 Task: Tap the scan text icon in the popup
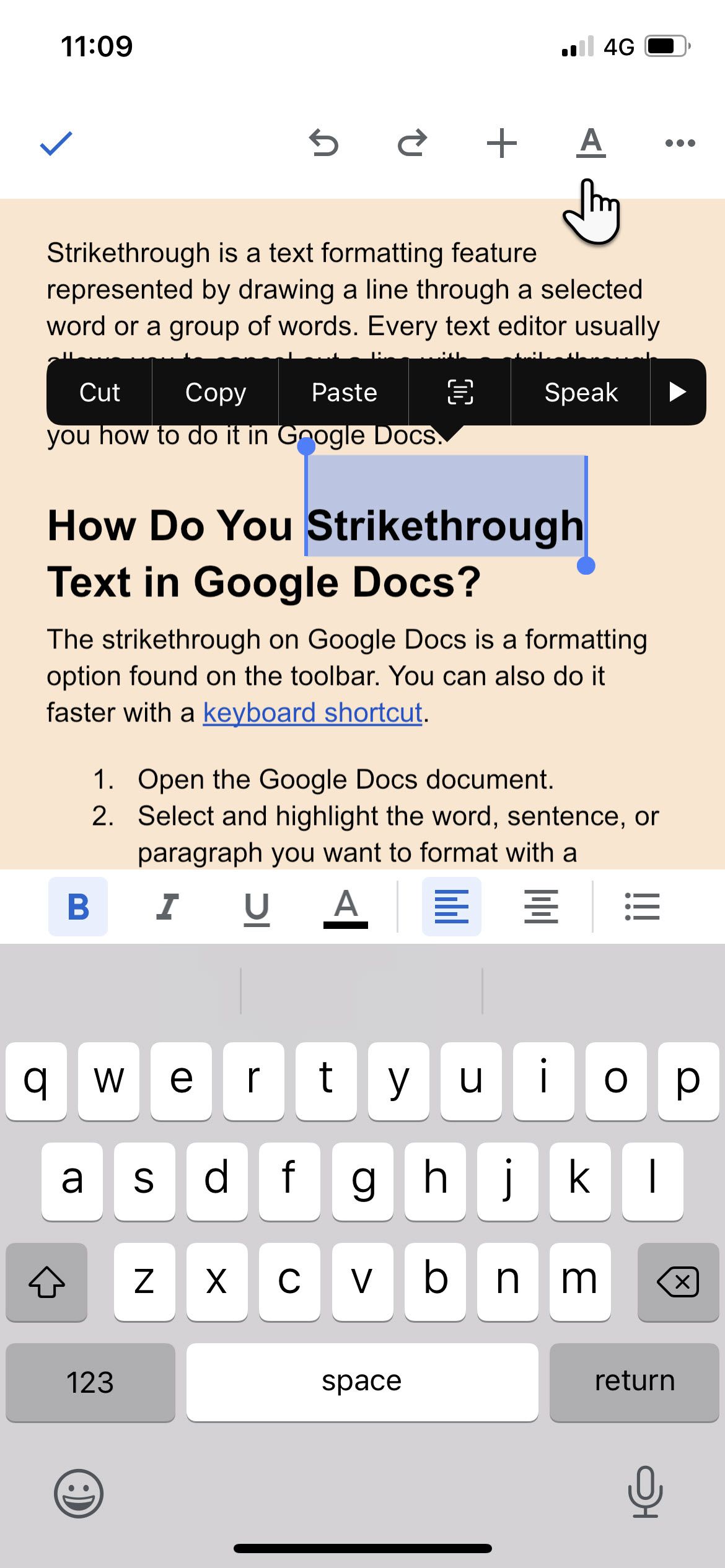[460, 393]
